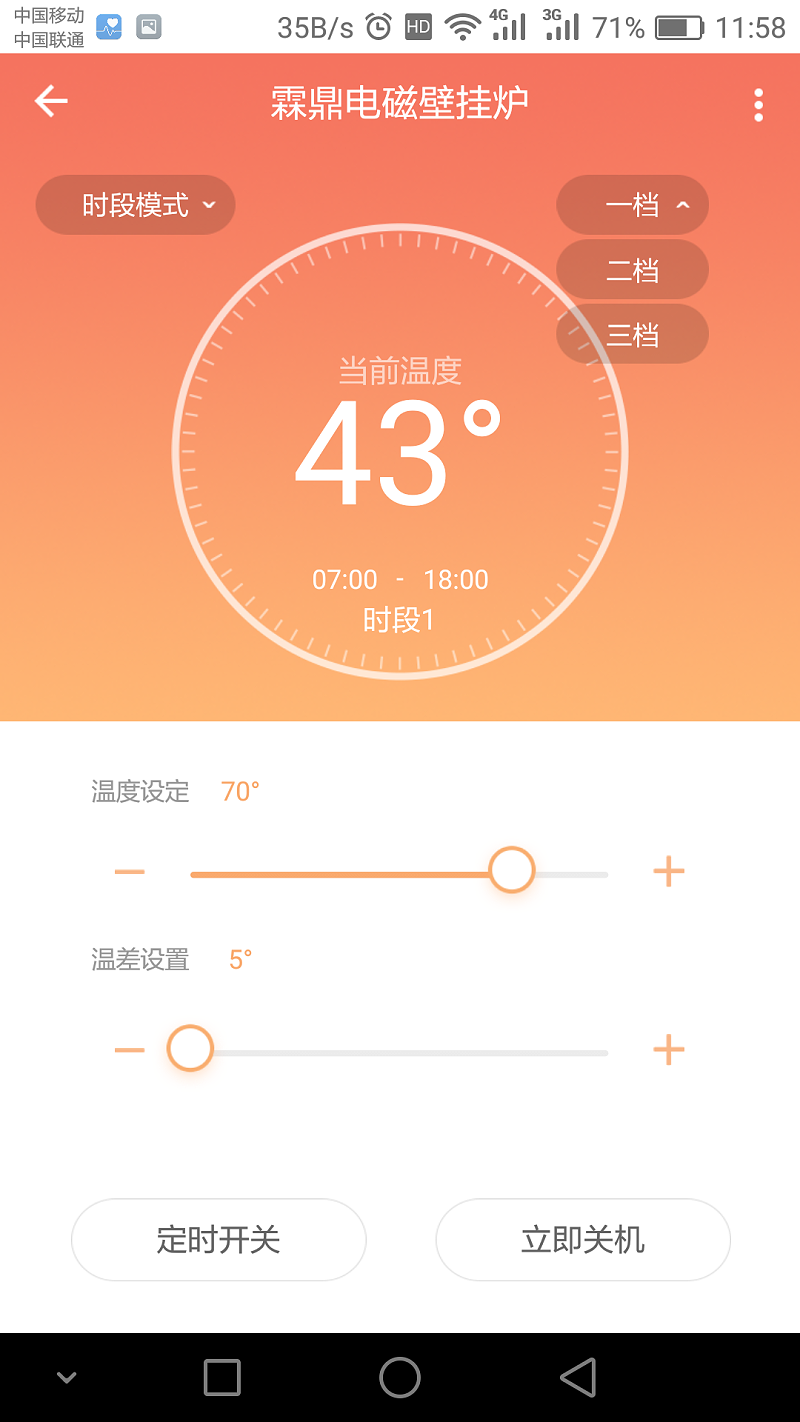This screenshot has height=1422, width=800.
Task: Click the minus icon for 温度设定
Action: [129, 871]
